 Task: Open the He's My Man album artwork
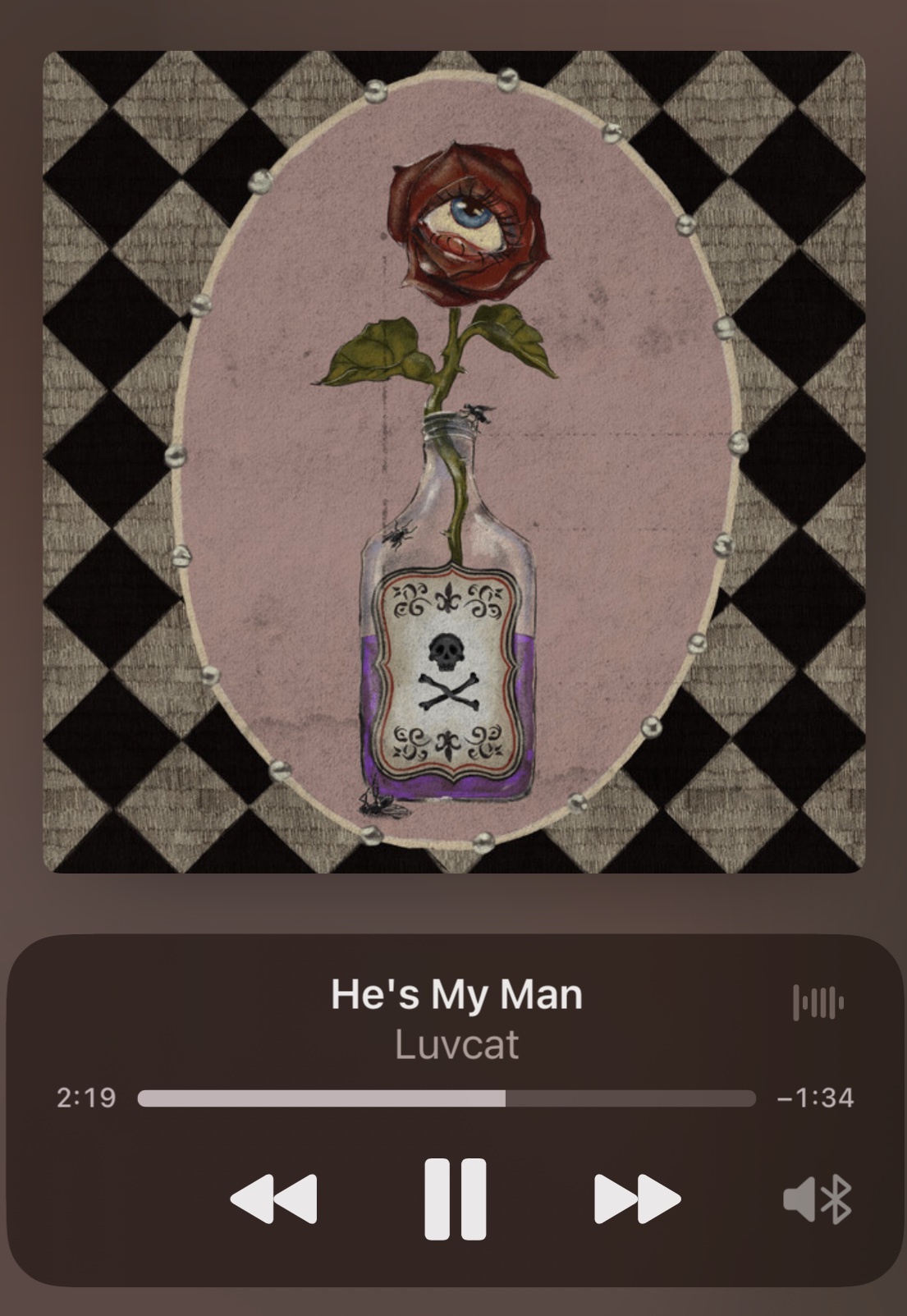tap(454, 461)
